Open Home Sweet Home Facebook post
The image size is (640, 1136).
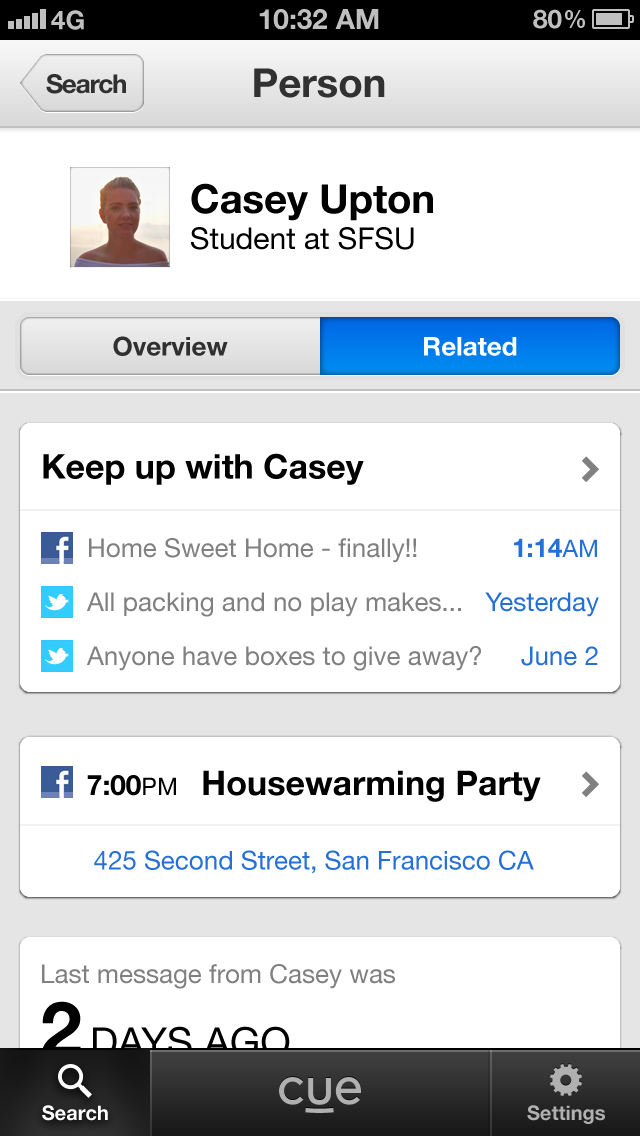(x=320, y=548)
